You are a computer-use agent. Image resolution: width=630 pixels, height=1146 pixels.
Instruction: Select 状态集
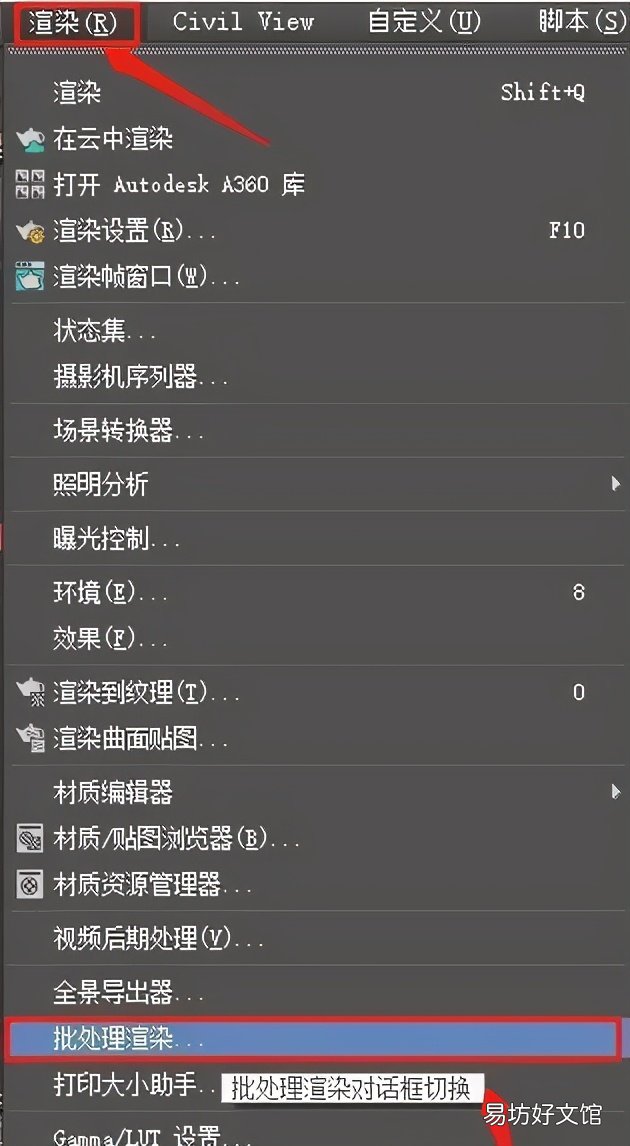[x=316, y=332]
